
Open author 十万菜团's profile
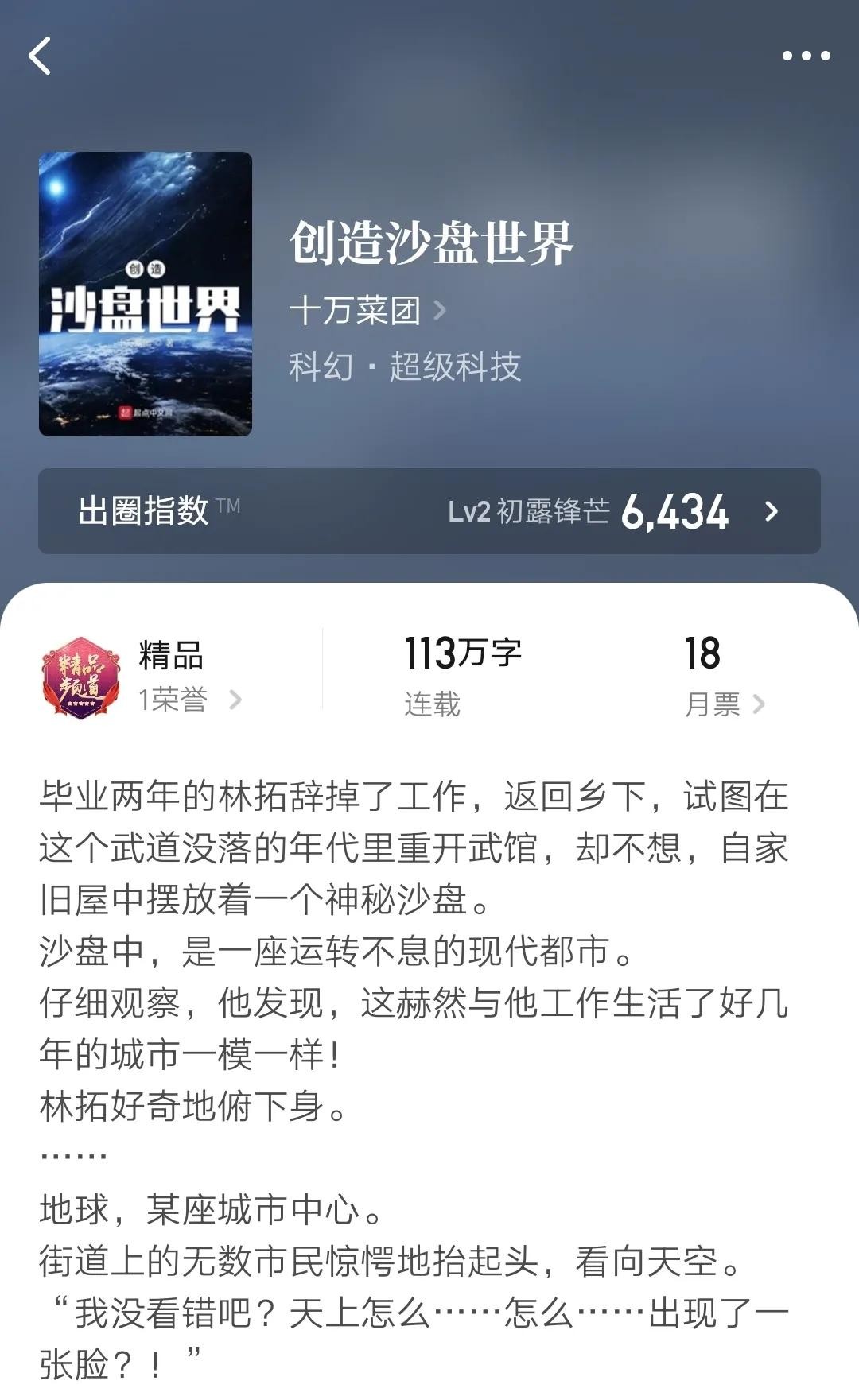(367, 310)
